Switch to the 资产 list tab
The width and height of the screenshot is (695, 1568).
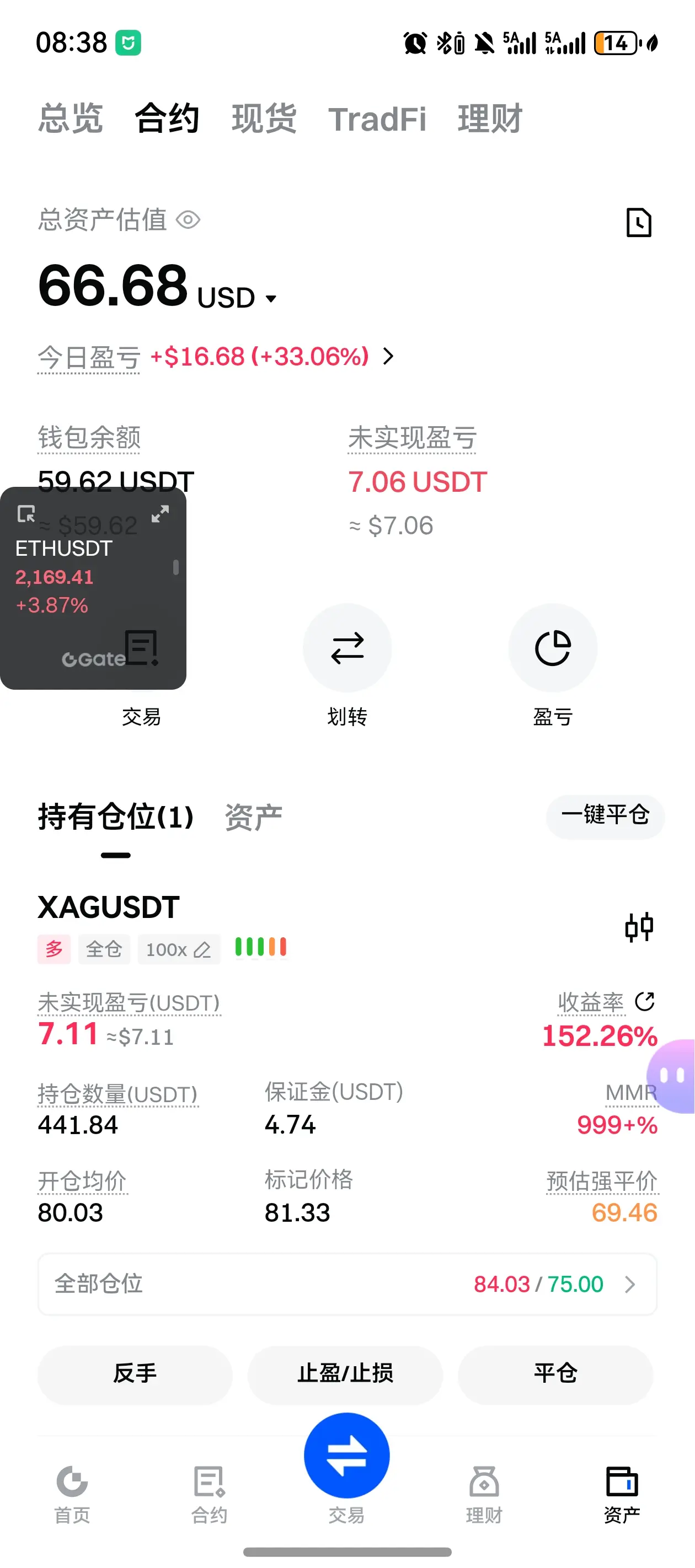pos(253,817)
